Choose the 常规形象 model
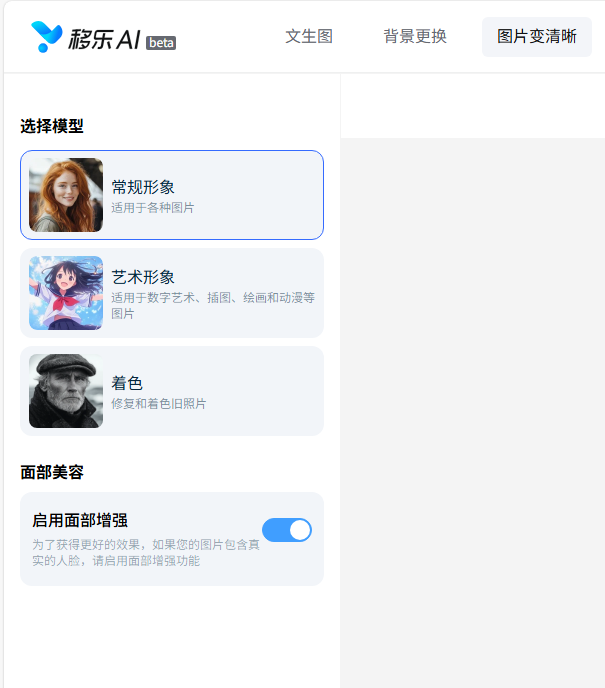Image resolution: width=605 pixels, height=688 pixels. [171, 195]
